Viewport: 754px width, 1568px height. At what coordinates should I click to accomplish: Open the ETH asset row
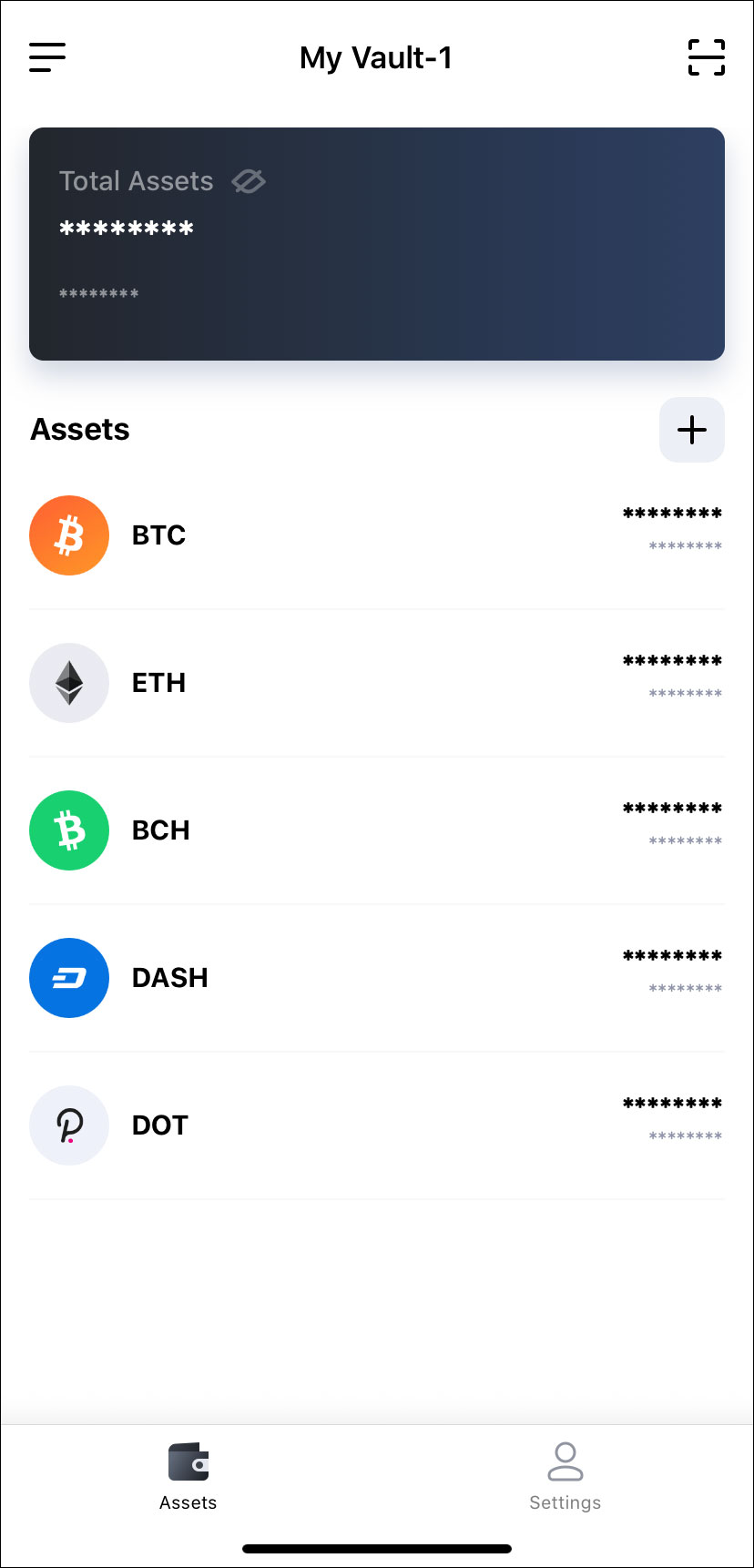[377, 683]
